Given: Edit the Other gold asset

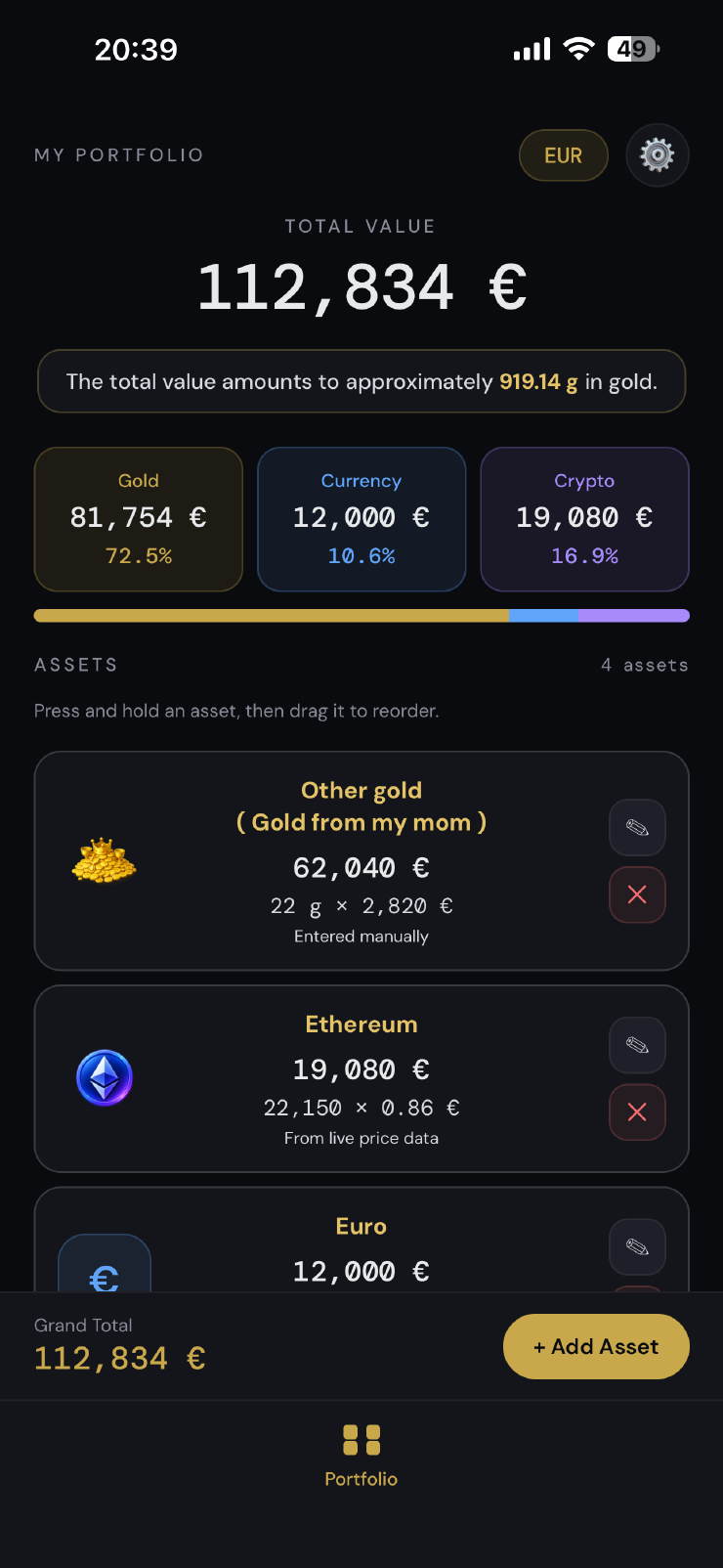Looking at the screenshot, I should tap(637, 828).
